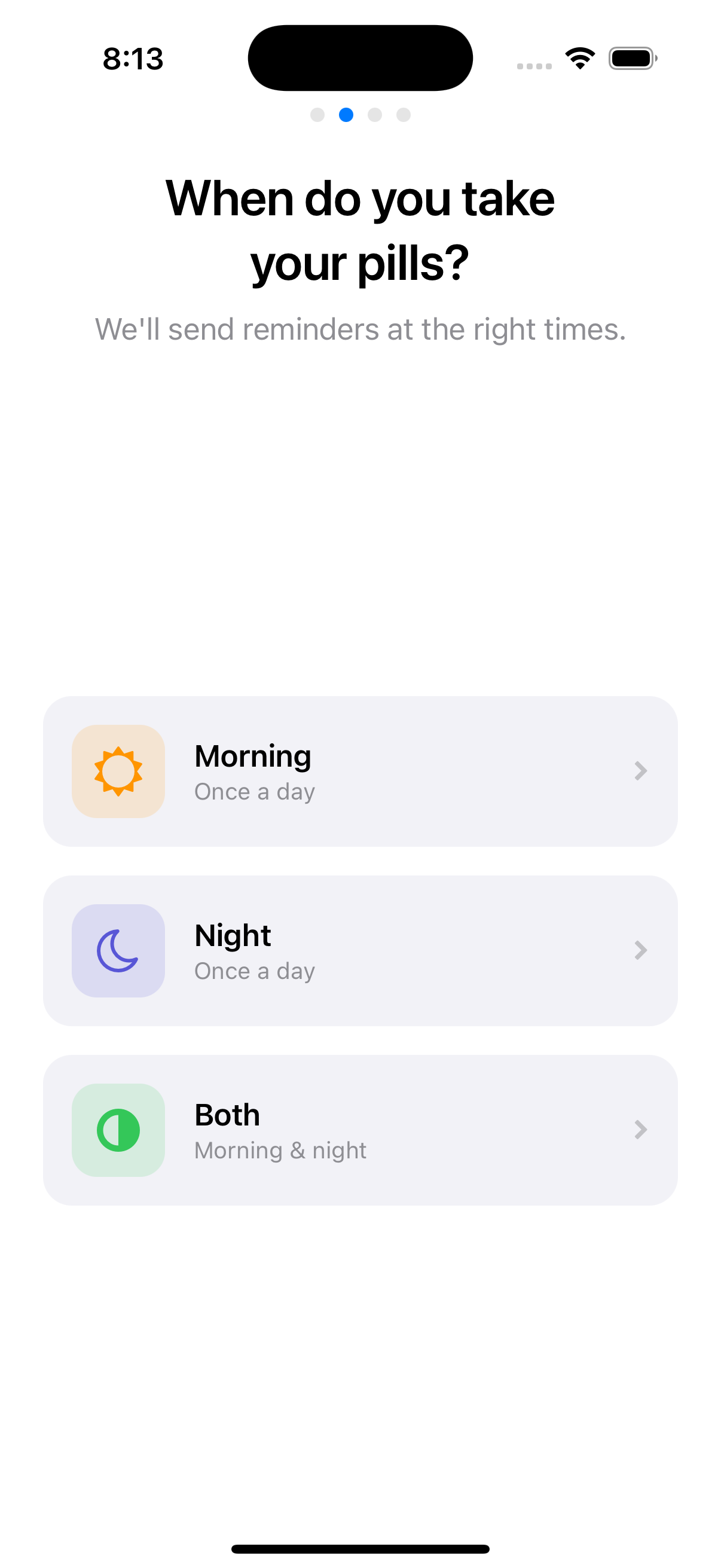Click the Both card labeled Morning & night
Viewport: 721px width, 1568px height.
(x=360, y=1130)
